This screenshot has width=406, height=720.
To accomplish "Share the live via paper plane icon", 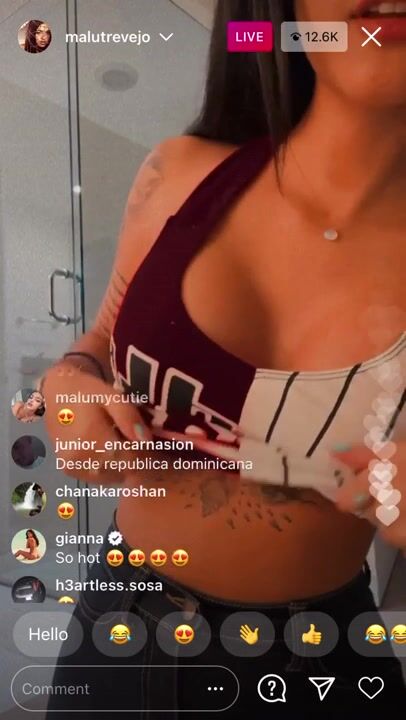I will click(321, 688).
